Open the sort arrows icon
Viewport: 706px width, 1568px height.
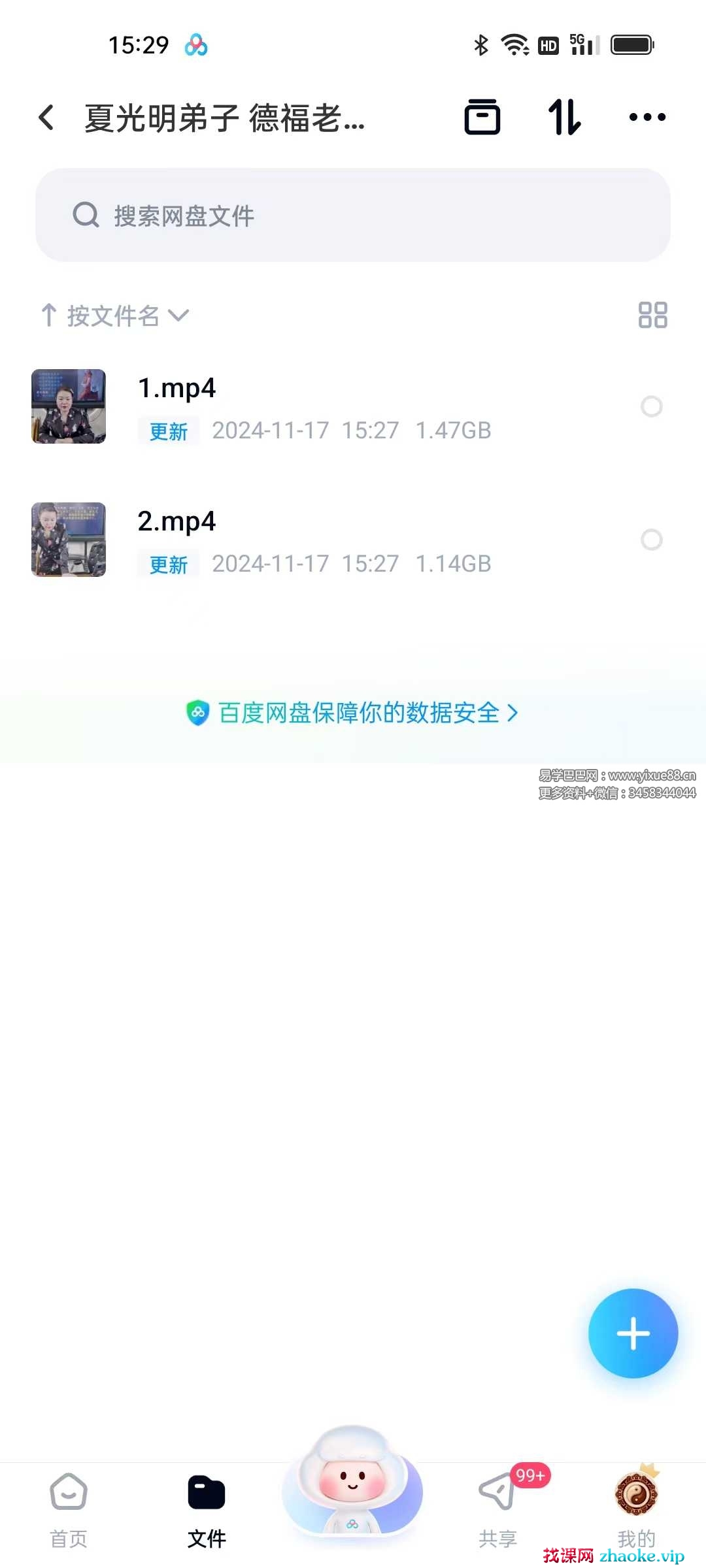point(564,118)
